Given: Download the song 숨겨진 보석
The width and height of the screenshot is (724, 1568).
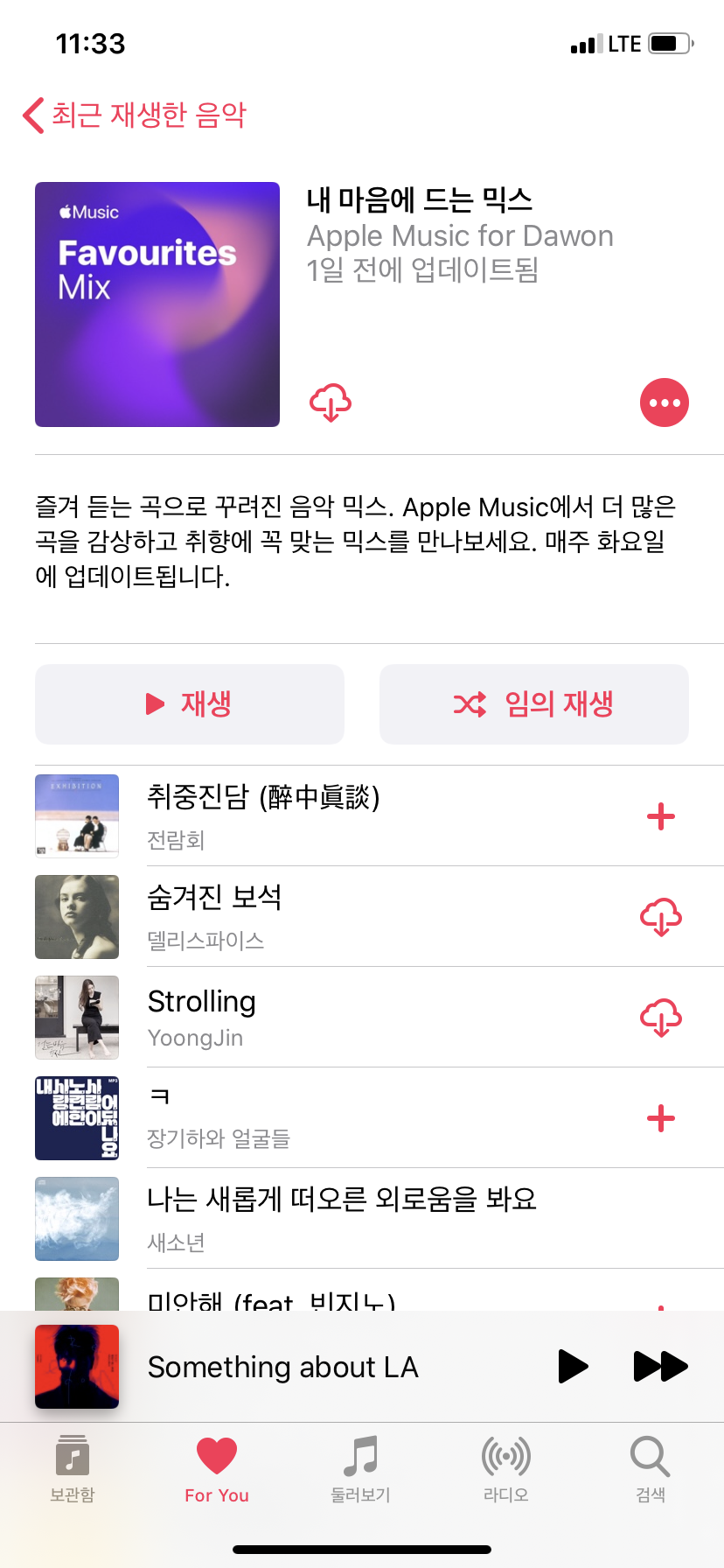Looking at the screenshot, I should click(662, 917).
